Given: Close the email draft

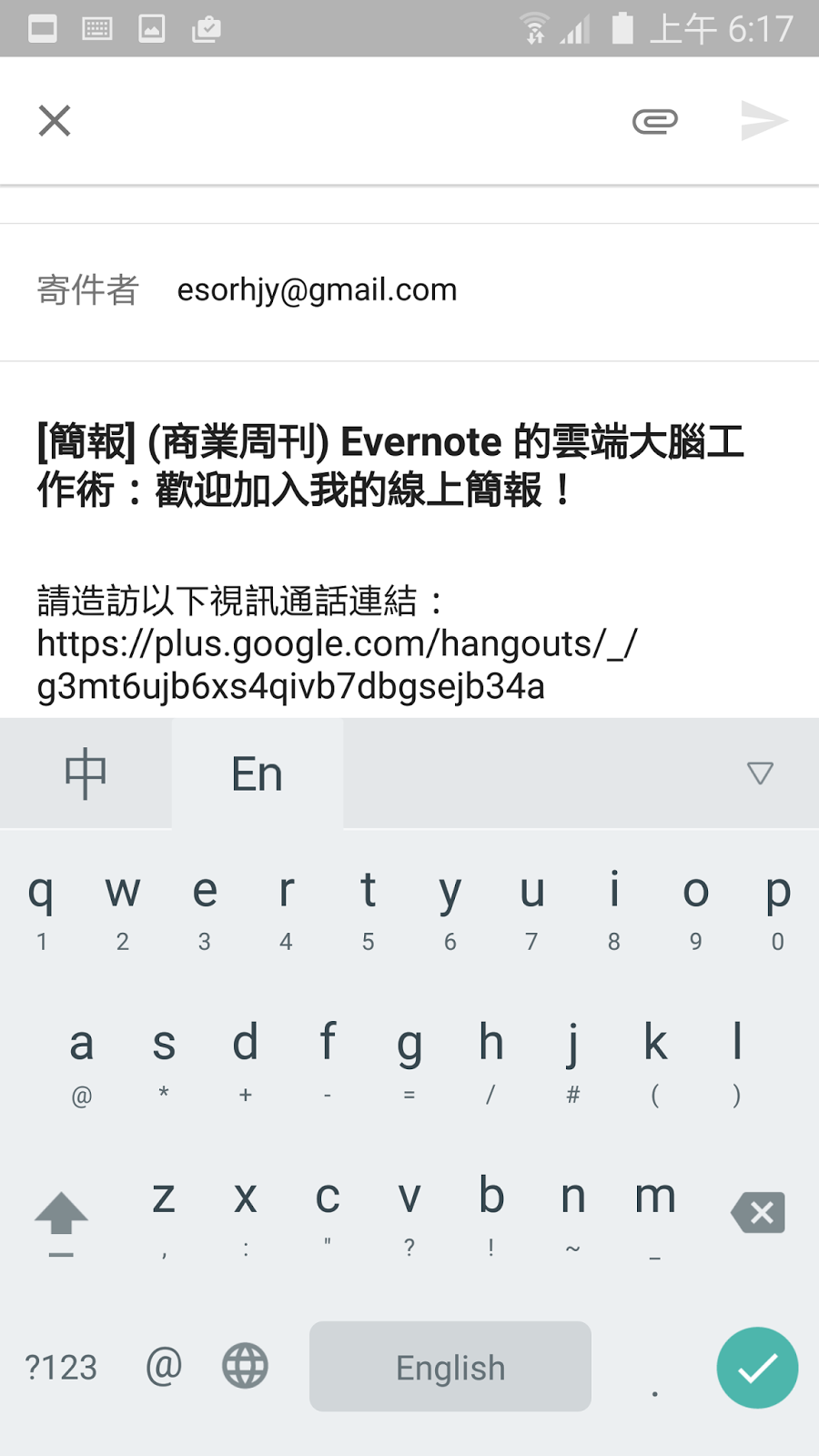Looking at the screenshot, I should pyautogui.click(x=55, y=120).
